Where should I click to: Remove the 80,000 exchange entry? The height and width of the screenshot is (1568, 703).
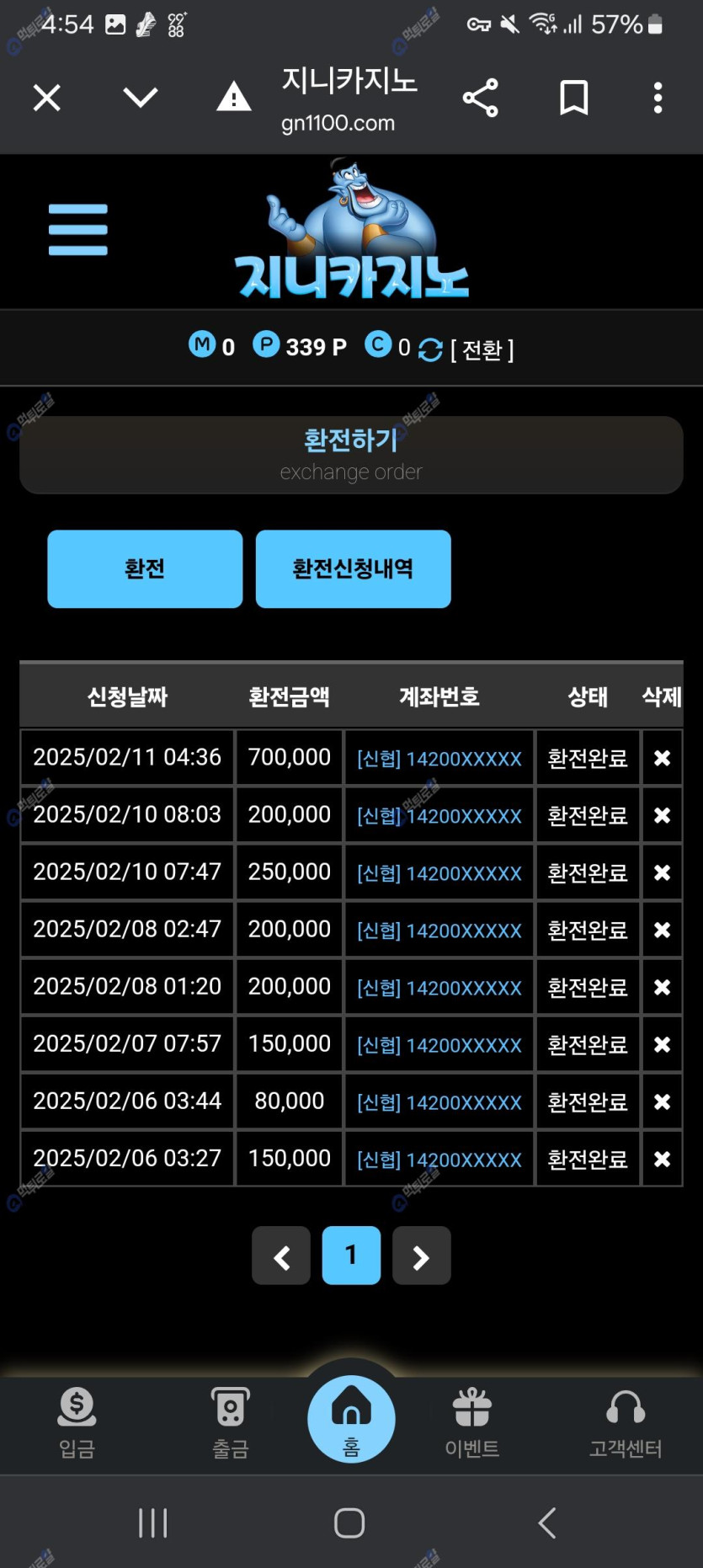click(662, 1101)
